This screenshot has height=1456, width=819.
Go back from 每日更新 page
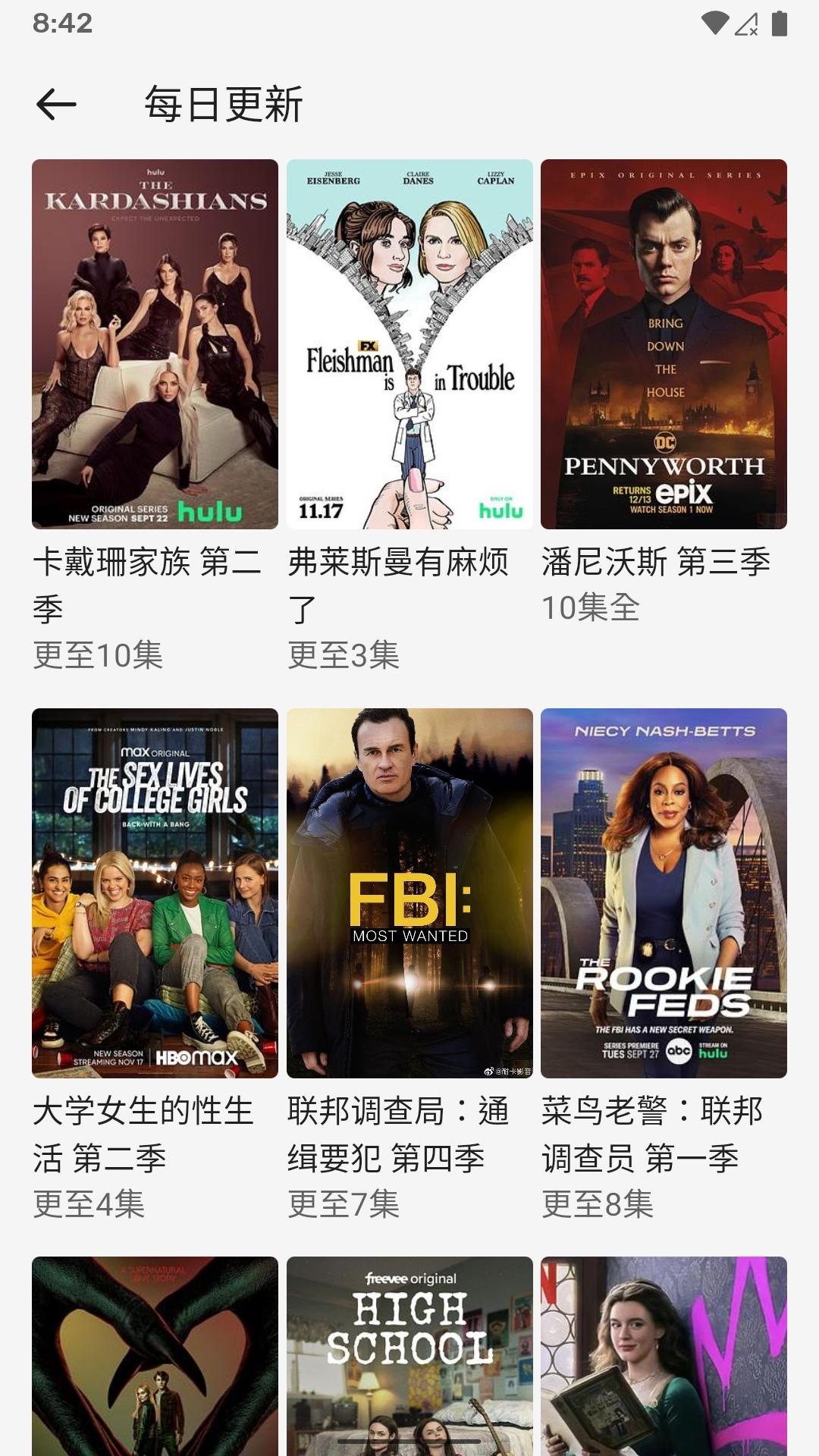point(56,104)
